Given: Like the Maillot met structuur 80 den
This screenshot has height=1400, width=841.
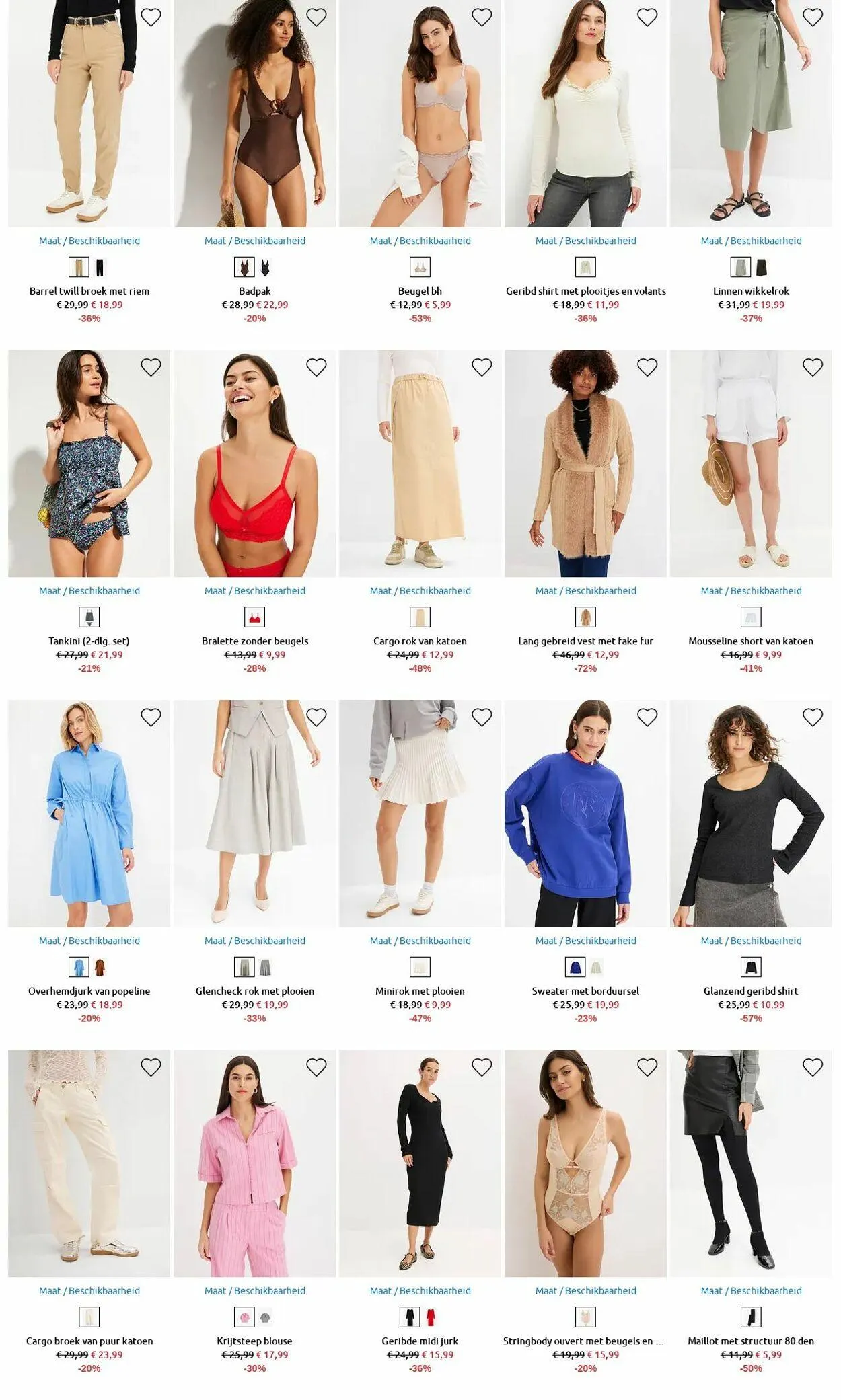Looking at the screenshot, I should click(813, 1067).
